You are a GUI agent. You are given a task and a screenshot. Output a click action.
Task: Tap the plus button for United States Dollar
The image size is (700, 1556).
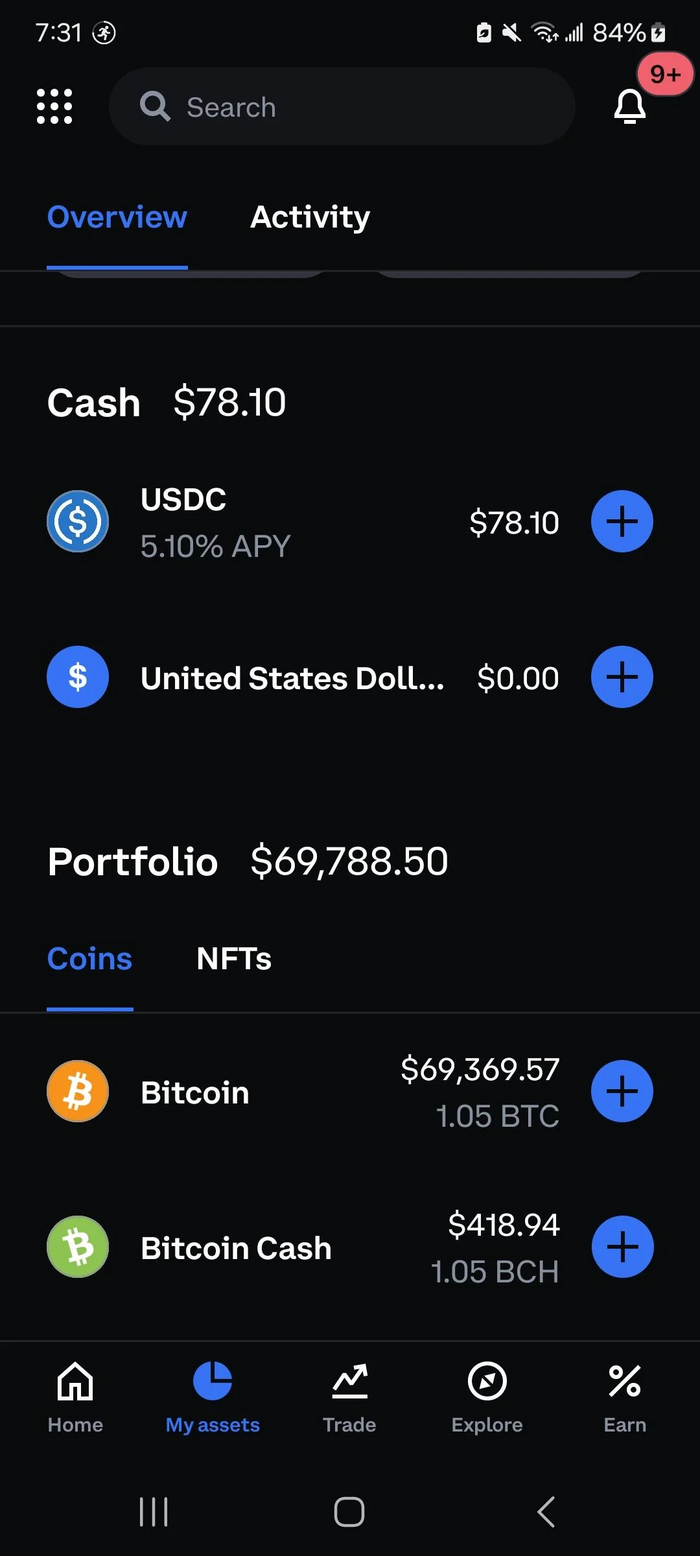click(x=622, y=678)
